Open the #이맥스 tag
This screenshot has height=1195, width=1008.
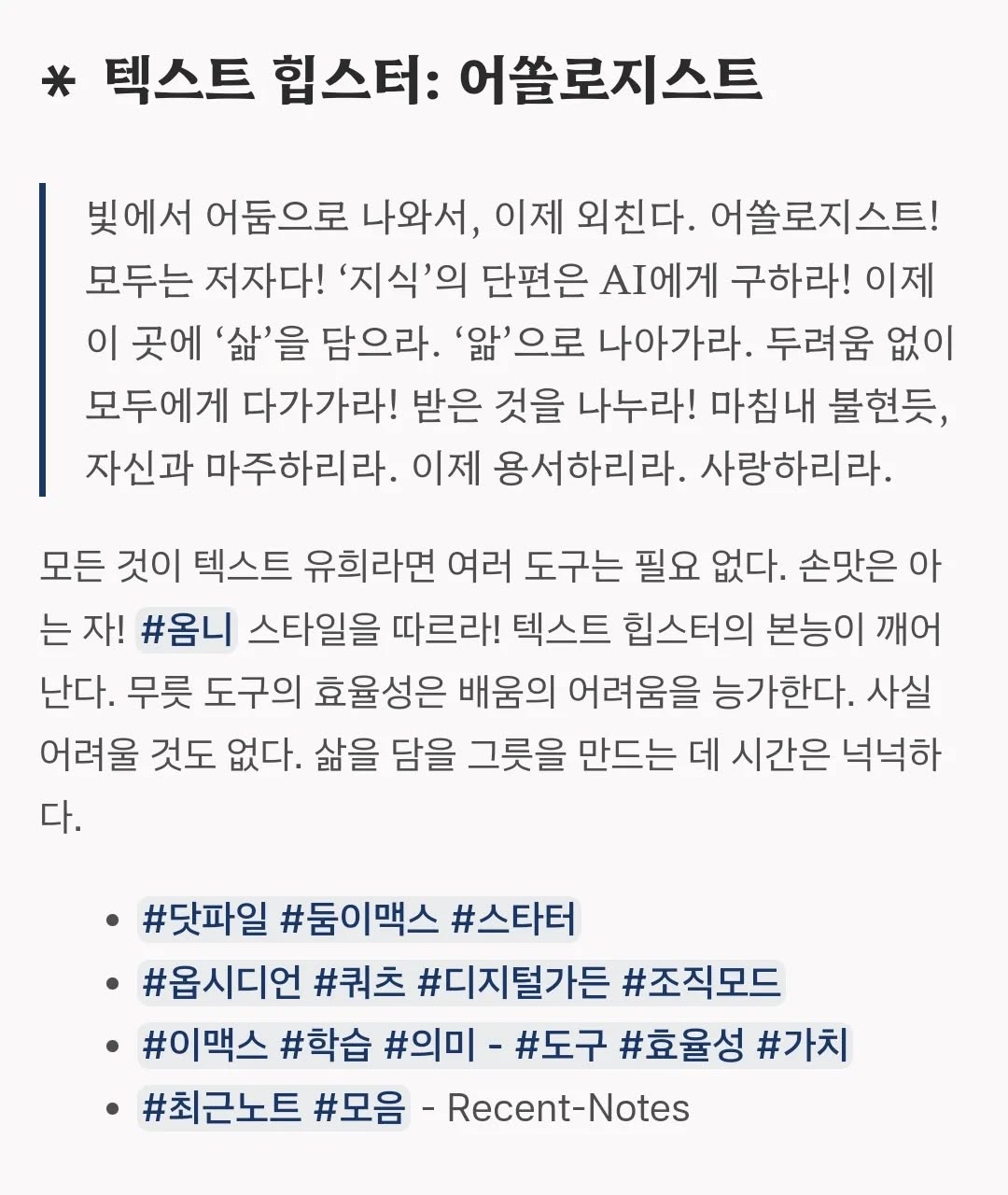coord(204,1045)
